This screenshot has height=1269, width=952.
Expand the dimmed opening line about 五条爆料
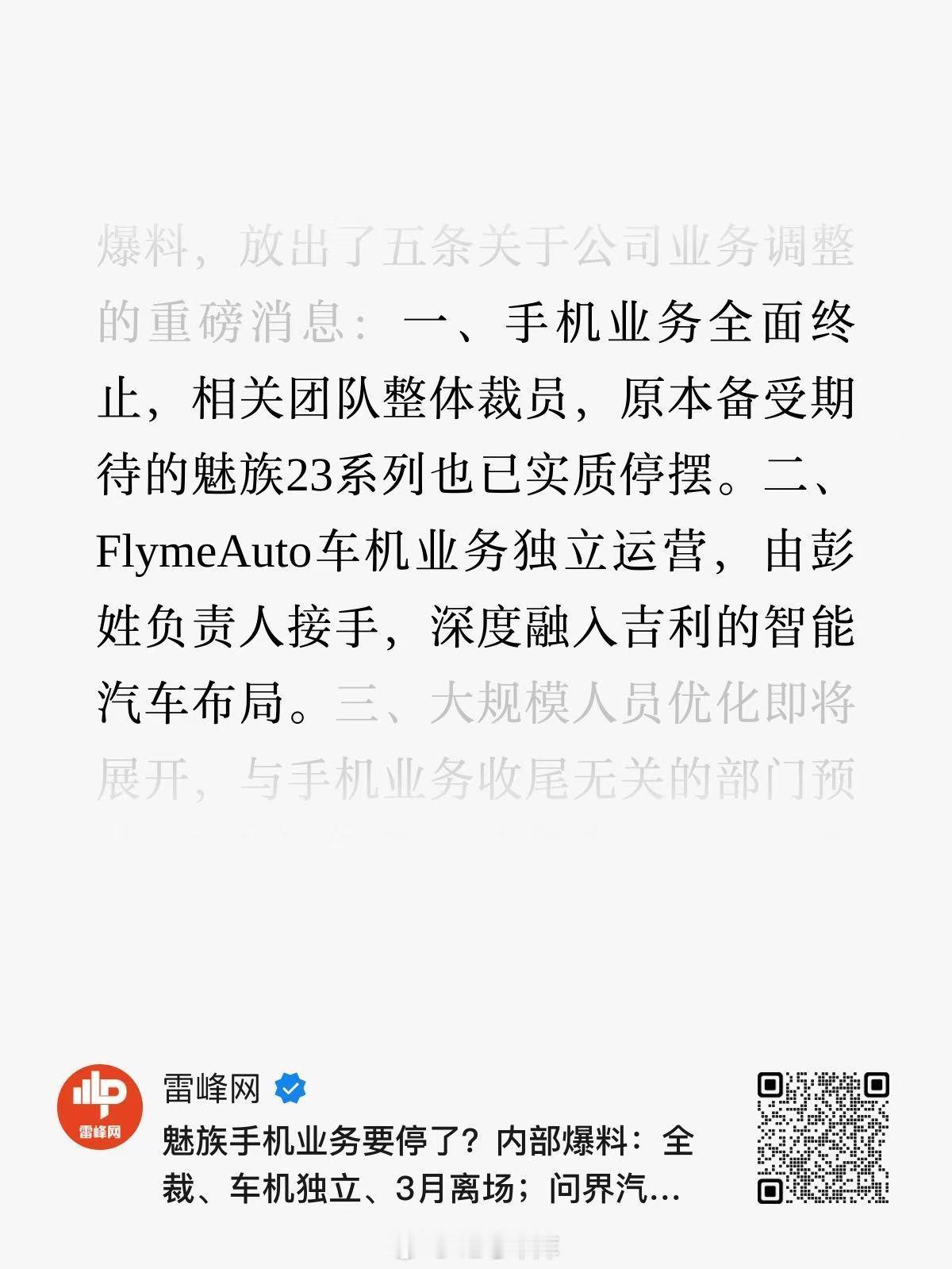(476, 246)
